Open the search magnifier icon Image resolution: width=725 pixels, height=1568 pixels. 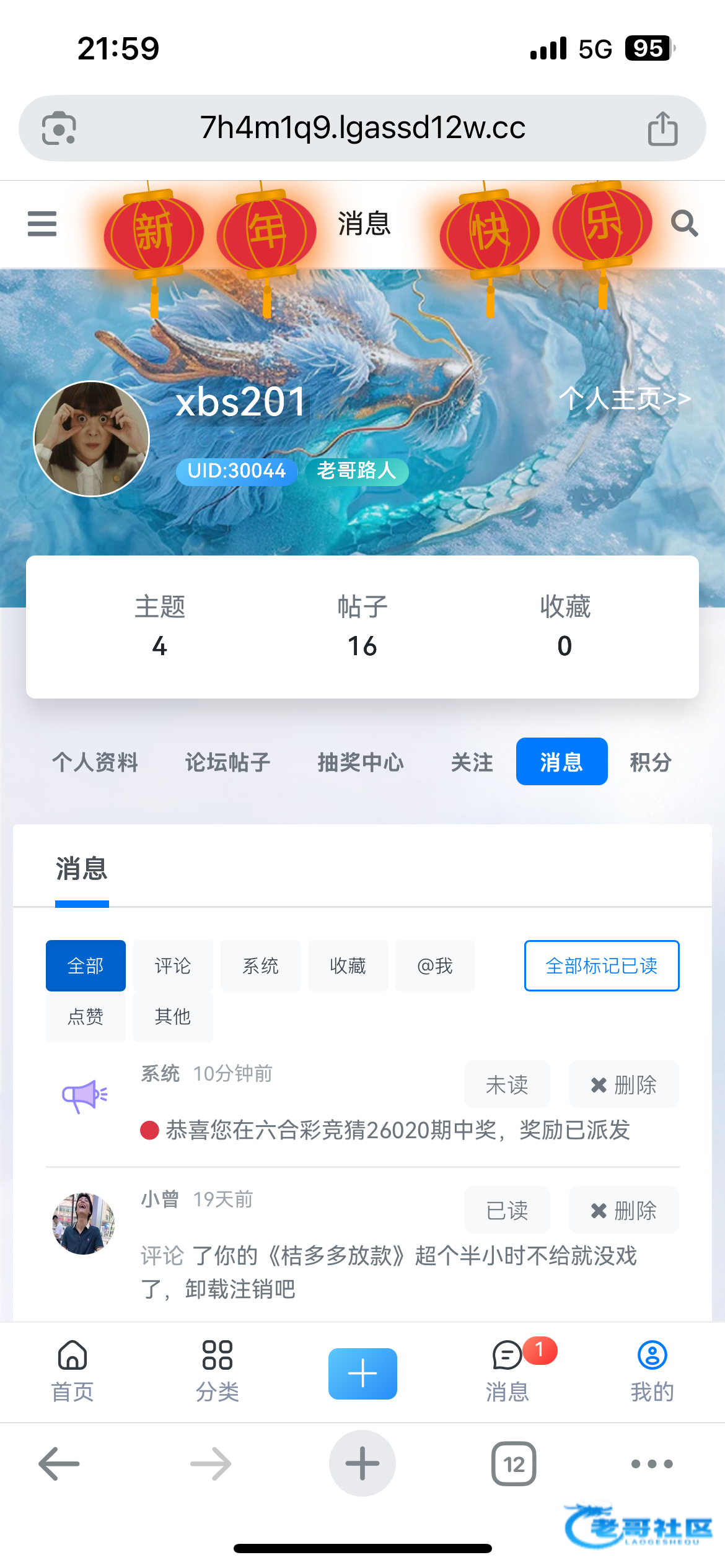click(684, 224)
